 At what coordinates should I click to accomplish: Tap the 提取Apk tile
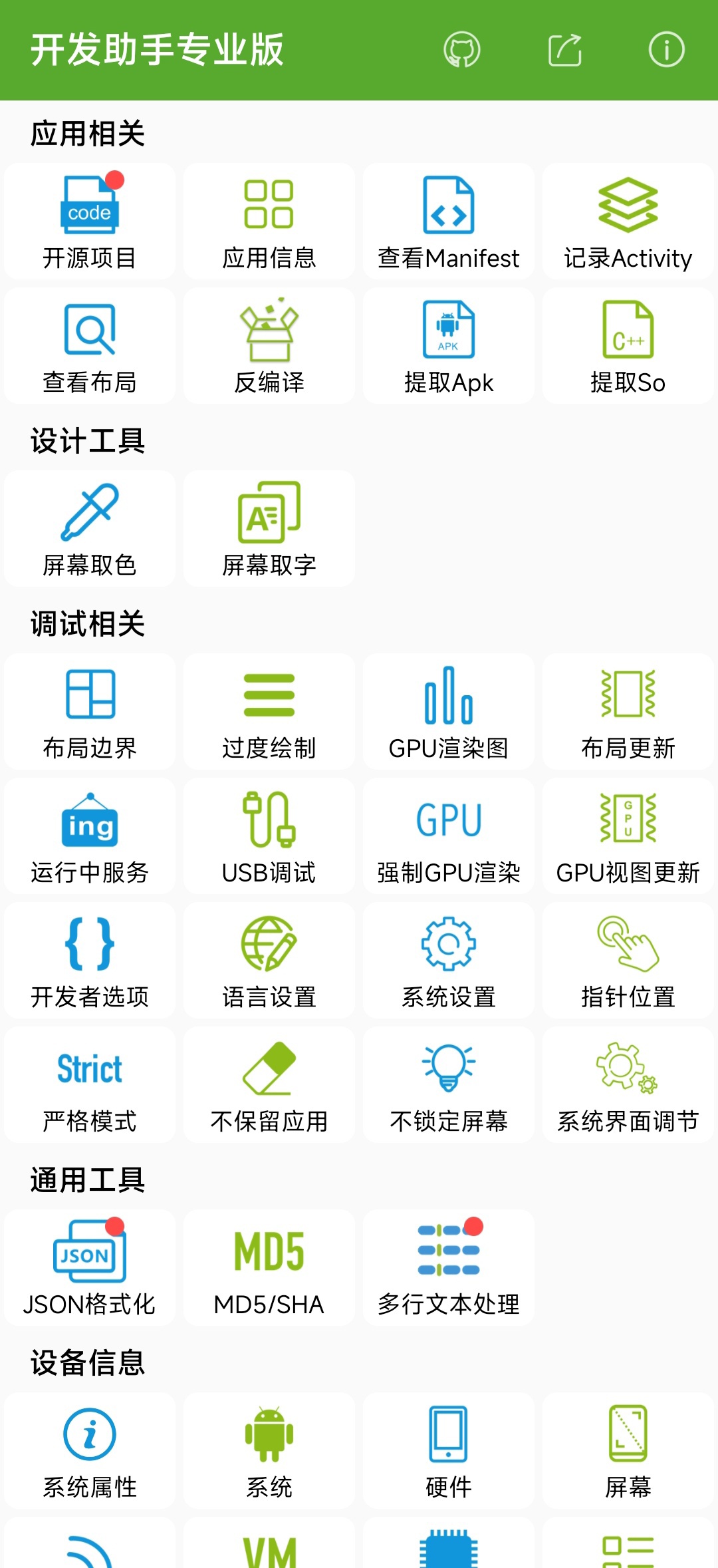449,346
